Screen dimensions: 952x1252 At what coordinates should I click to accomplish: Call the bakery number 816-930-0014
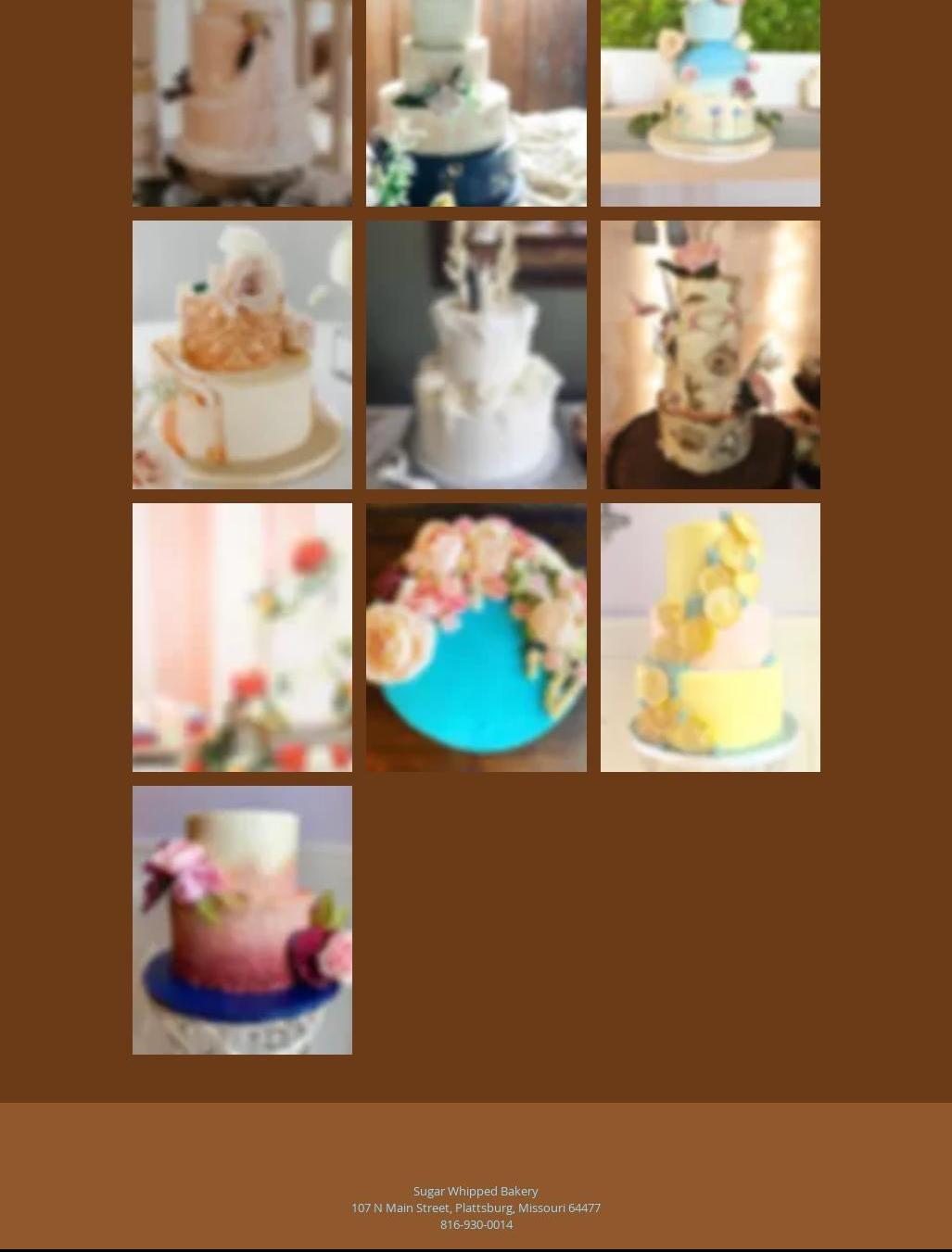tap(476, 1224)
